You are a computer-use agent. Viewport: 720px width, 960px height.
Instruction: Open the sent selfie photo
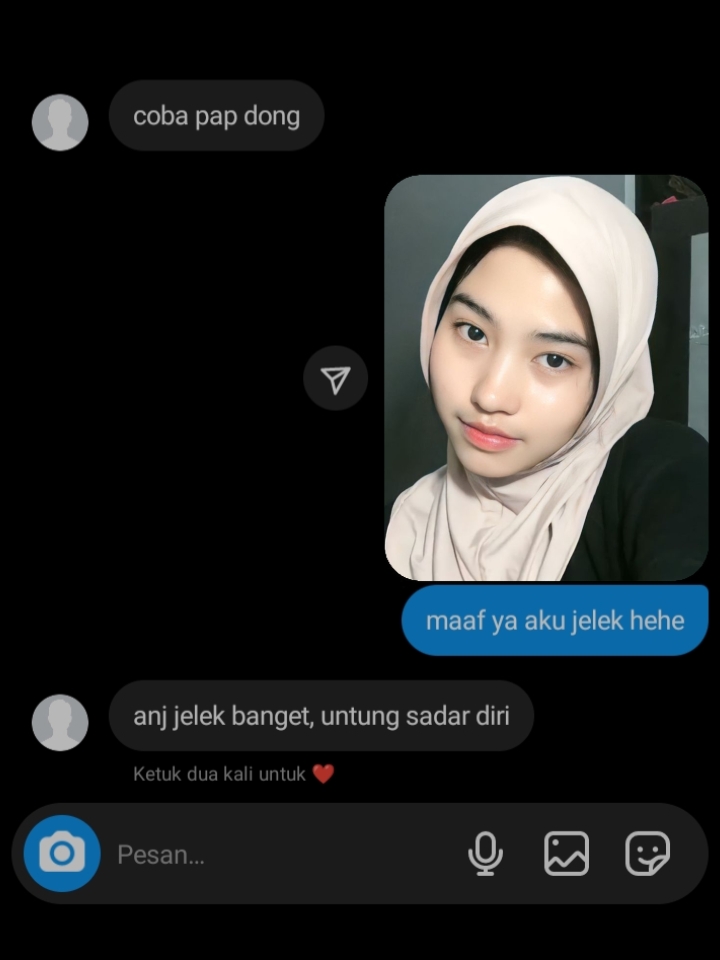coord(546,378)
